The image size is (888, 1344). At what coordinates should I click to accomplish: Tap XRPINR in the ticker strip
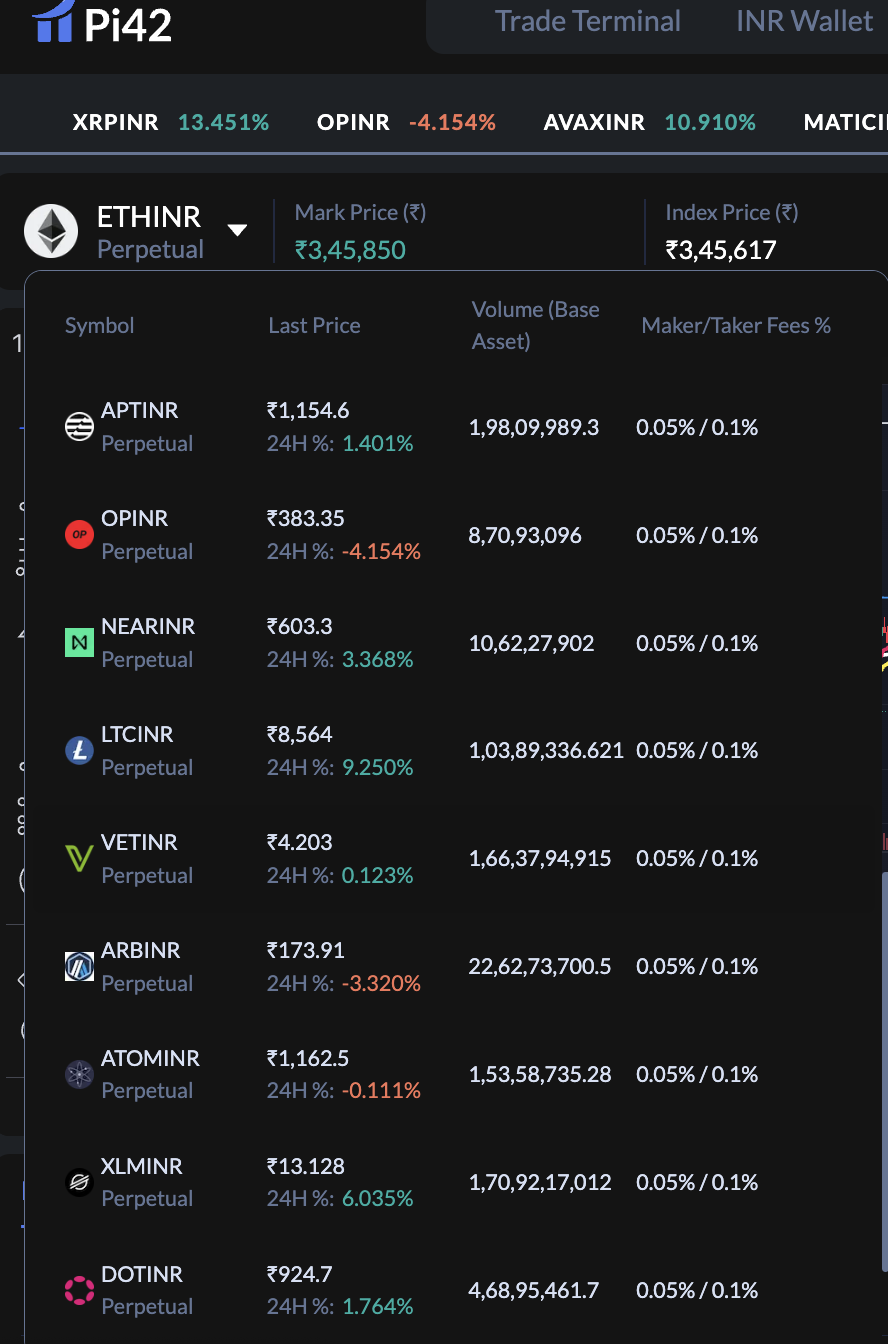point(116,123)
